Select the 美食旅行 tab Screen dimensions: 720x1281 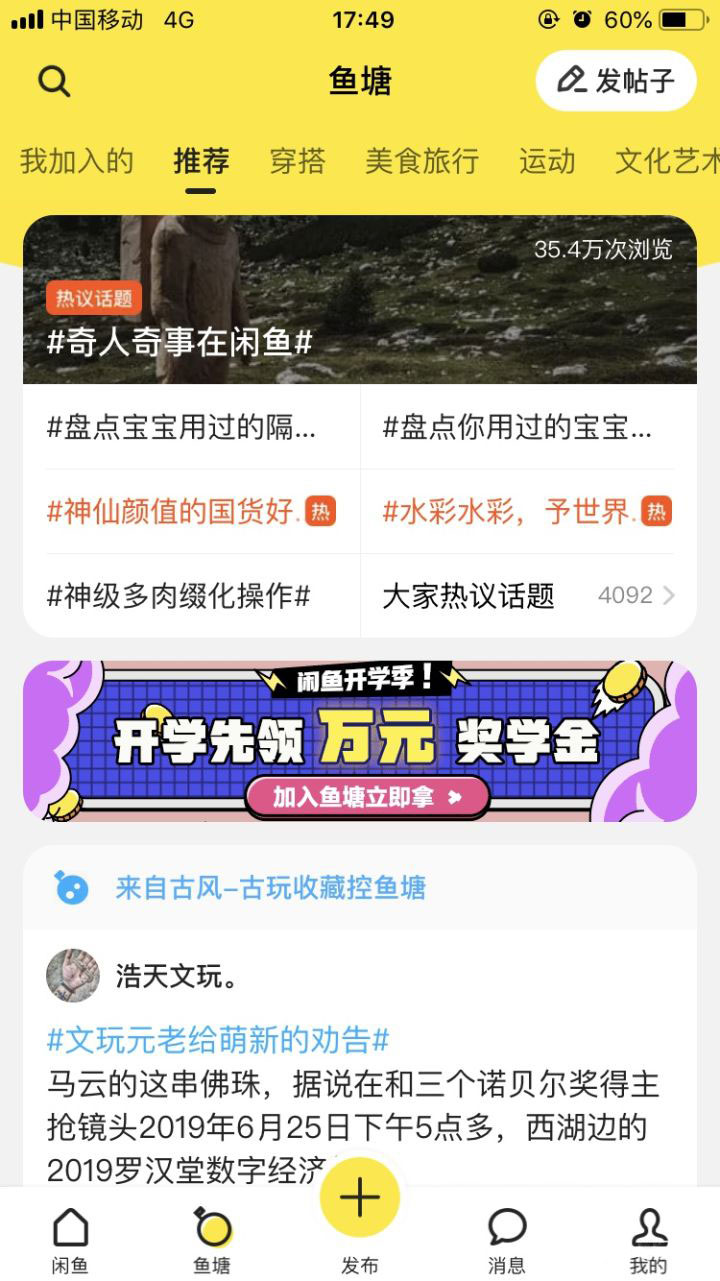tap(420, 161)
